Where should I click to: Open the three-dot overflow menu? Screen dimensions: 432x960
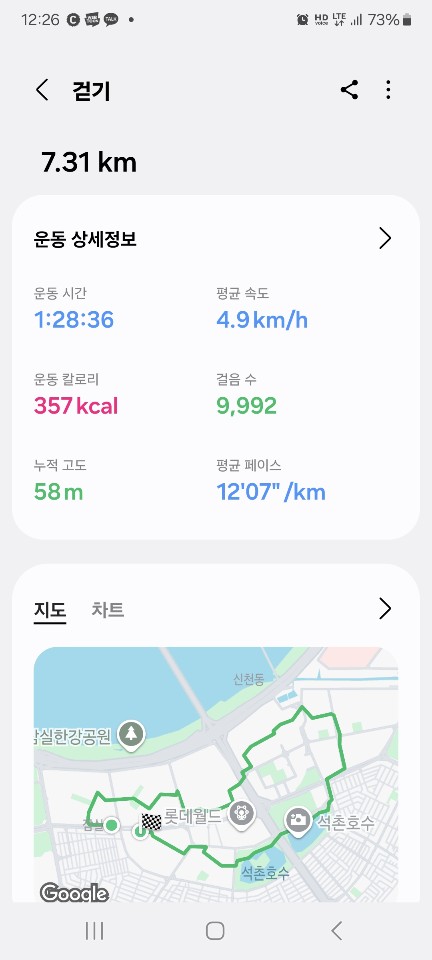click(388, 90)
